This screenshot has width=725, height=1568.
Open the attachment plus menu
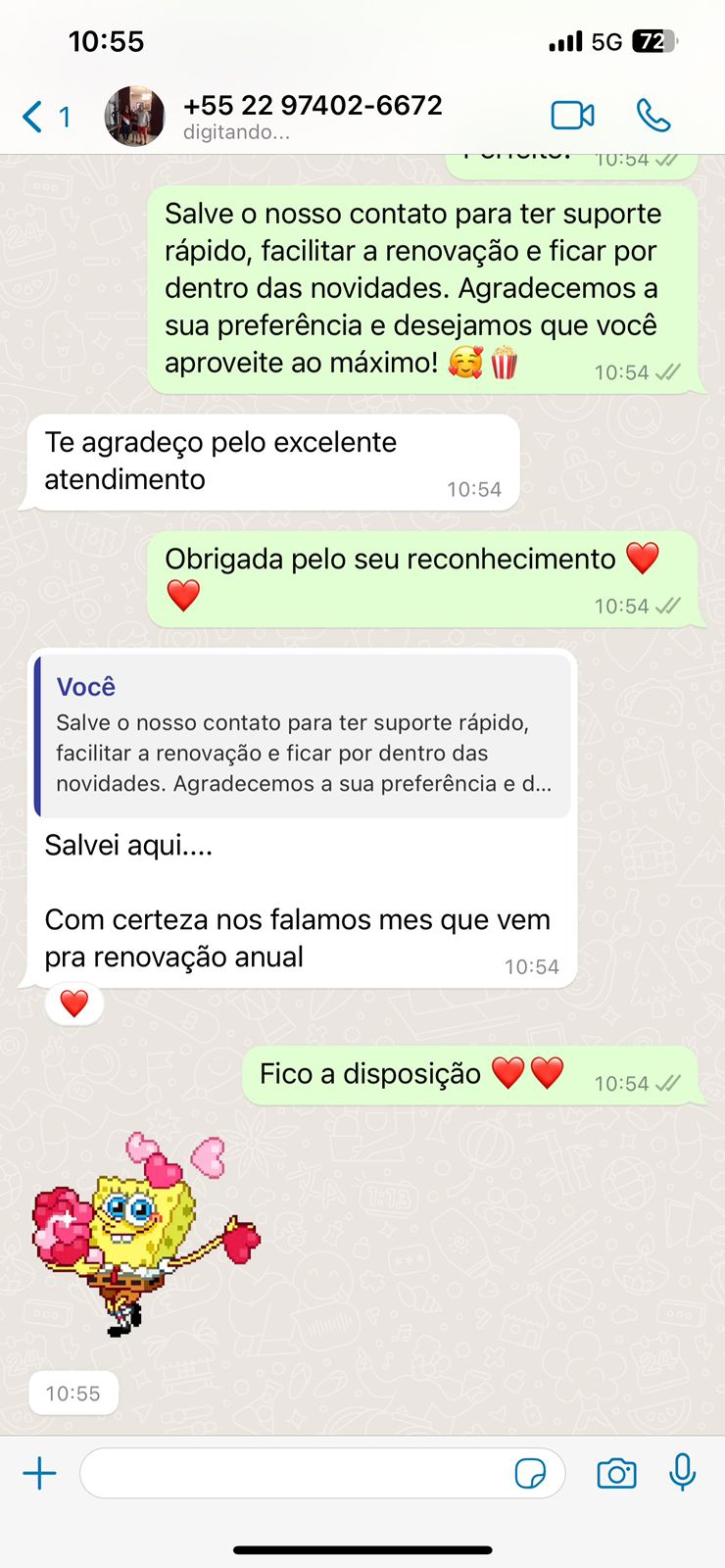click(x=40, y=1473)
